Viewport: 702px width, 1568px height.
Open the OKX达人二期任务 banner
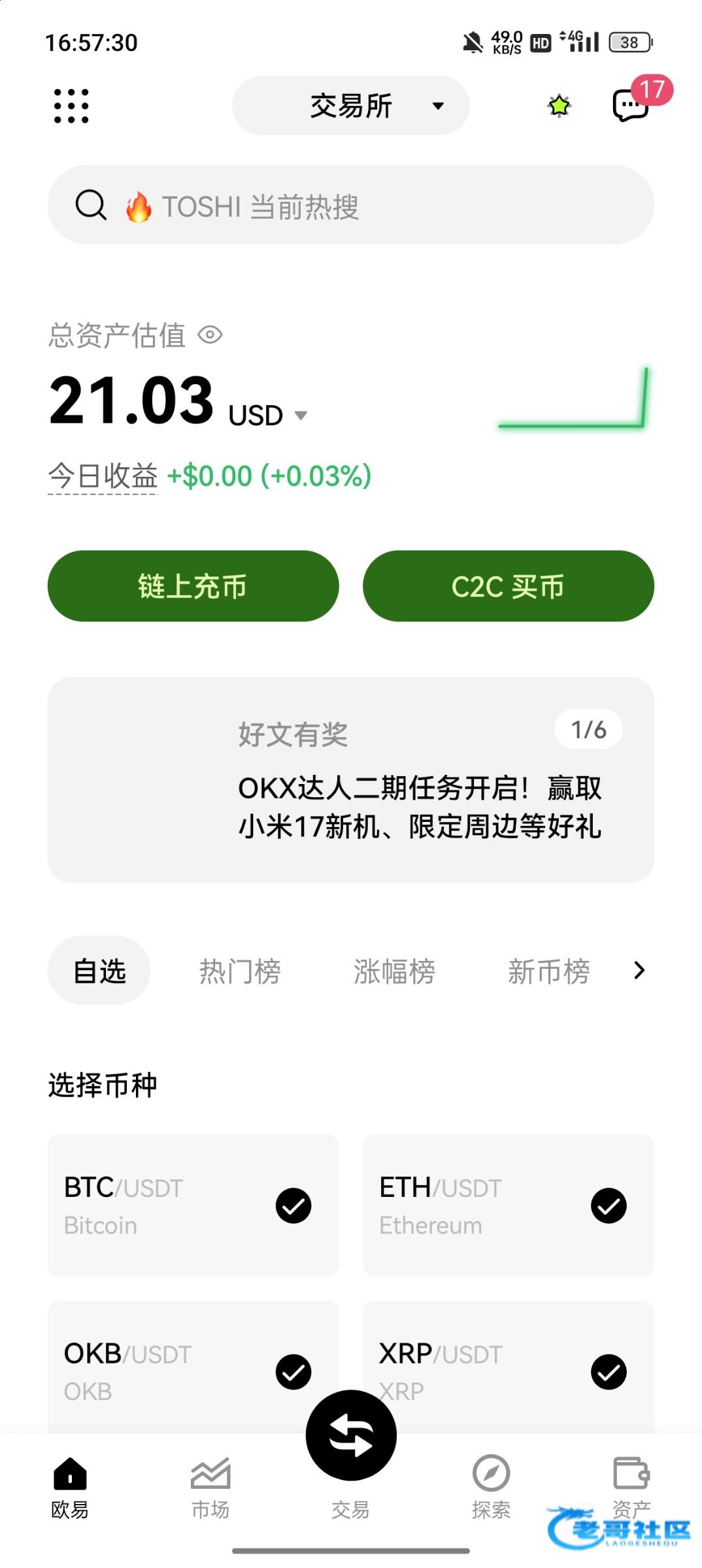[350, 780]
